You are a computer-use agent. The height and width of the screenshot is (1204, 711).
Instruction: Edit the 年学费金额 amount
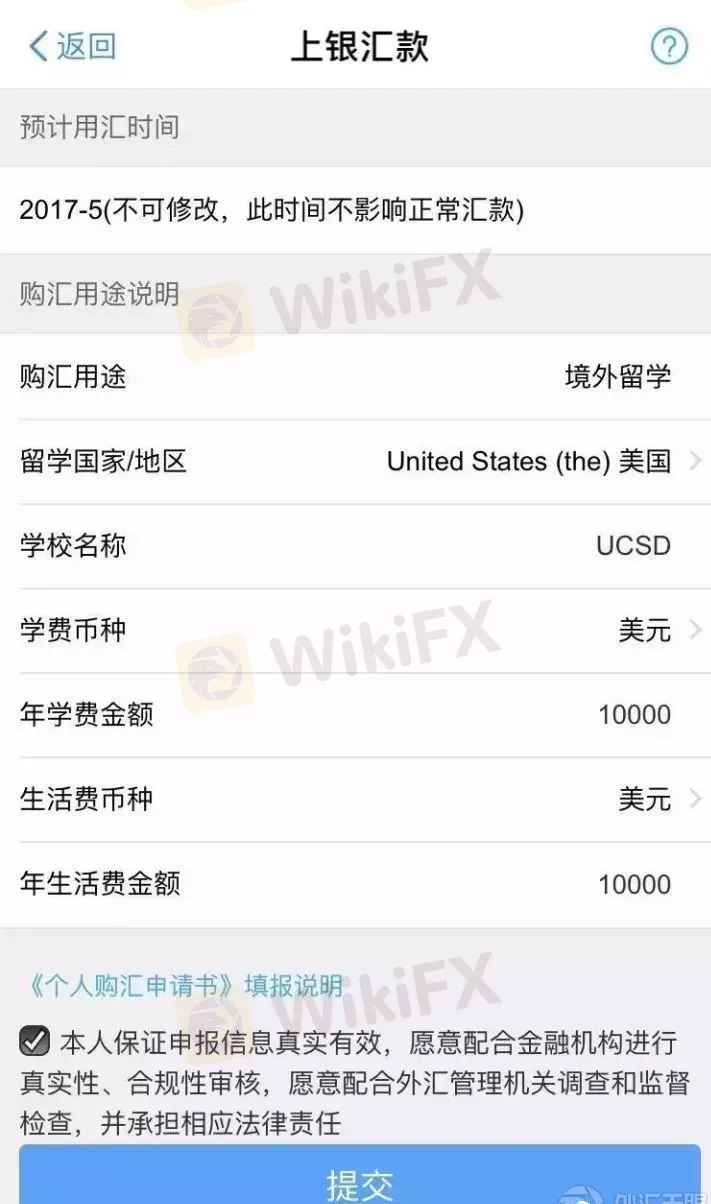point(634,715)
